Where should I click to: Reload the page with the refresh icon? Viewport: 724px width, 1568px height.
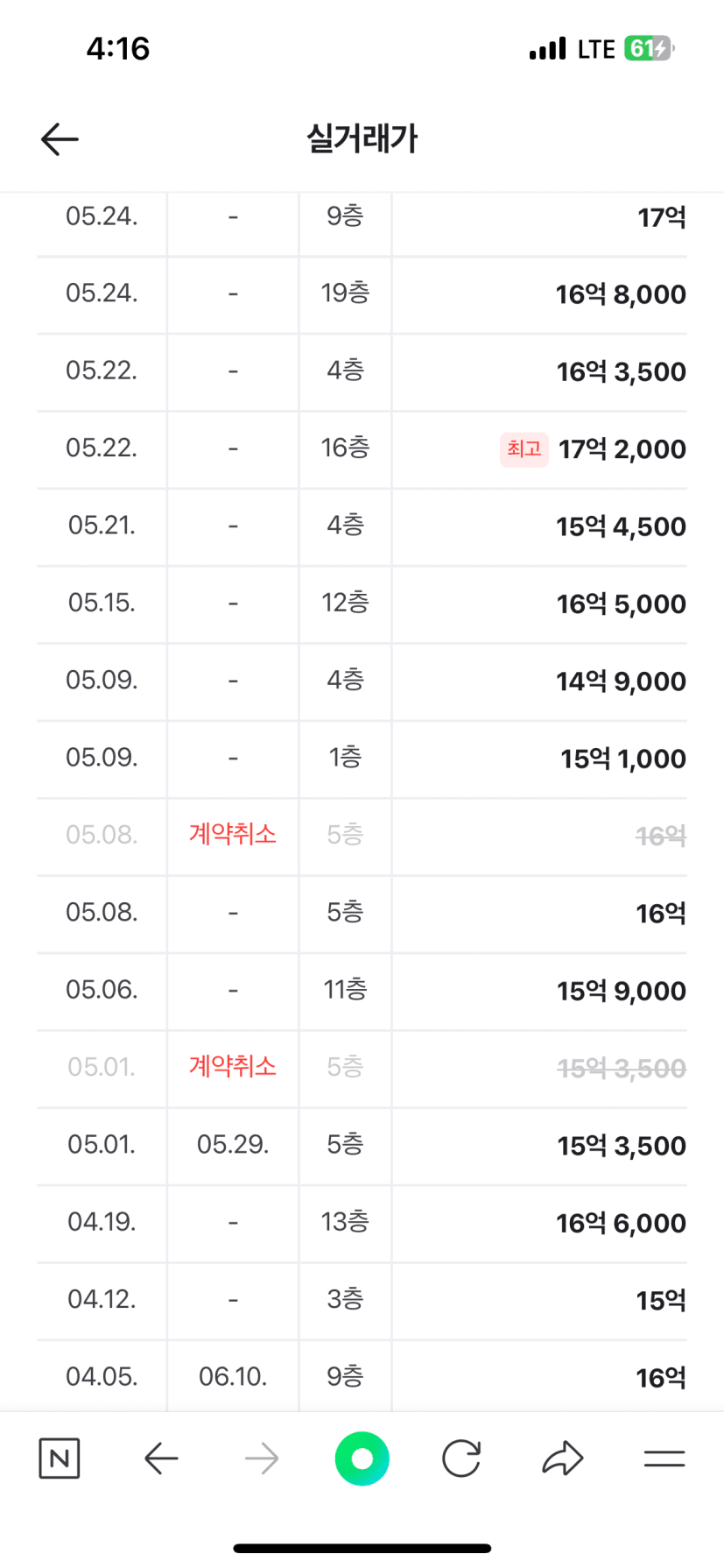(x=461, y=1459)
